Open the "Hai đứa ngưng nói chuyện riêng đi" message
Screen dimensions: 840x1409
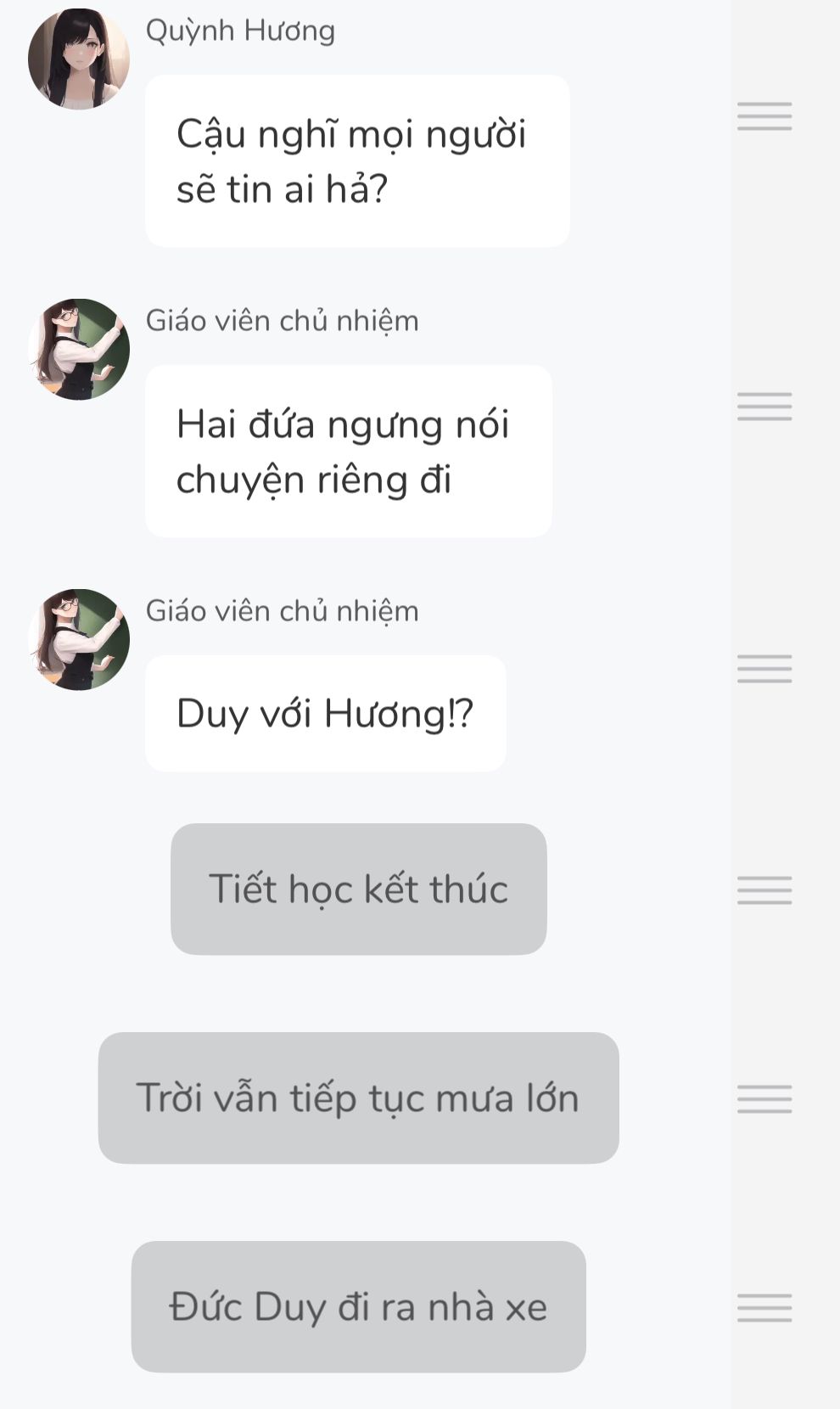pos(348,452)
